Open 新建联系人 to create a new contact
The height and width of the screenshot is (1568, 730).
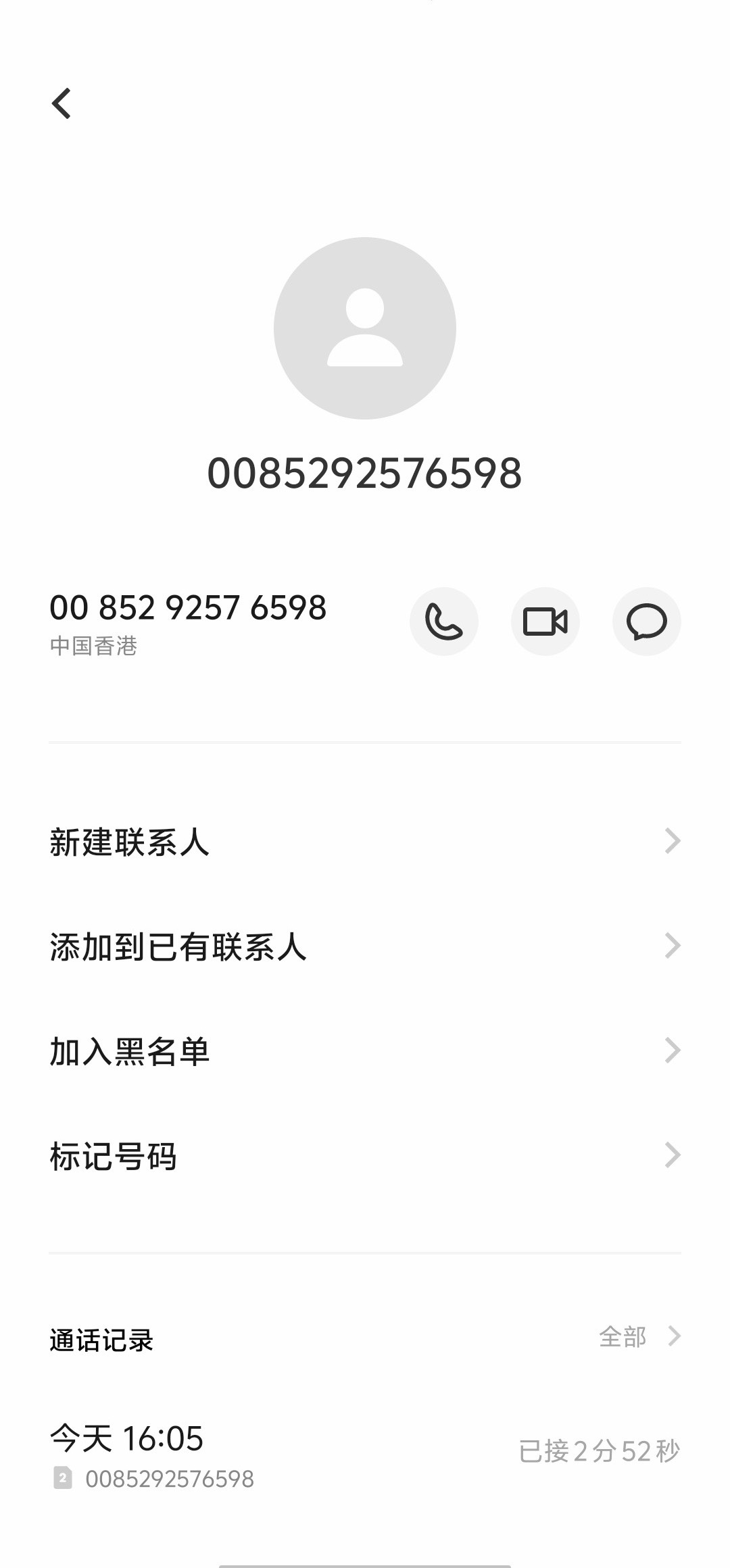coord(365,842)
